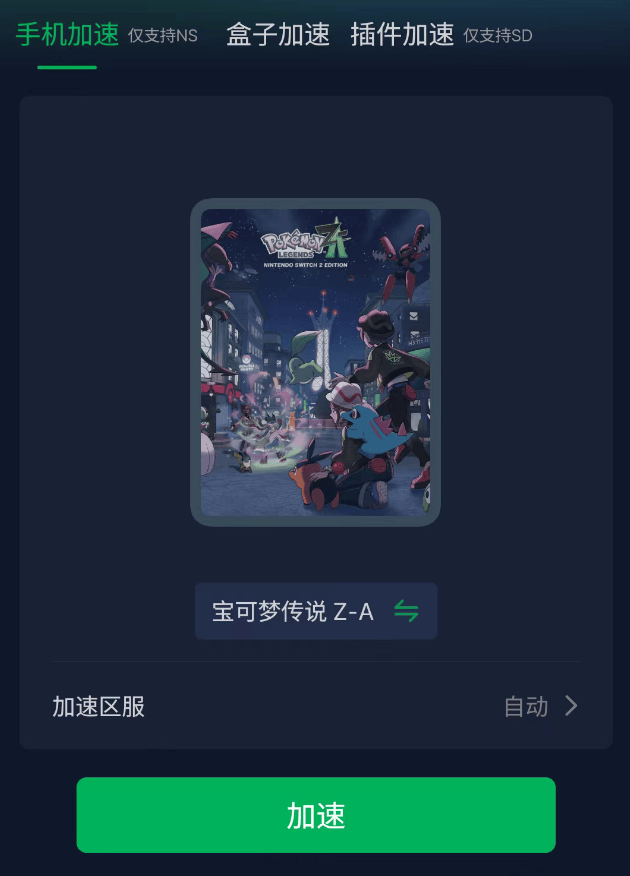The image size is (630, 876).
Task: Tap the Pokémon Legends Z-A game cover
Action: [315, 362]
